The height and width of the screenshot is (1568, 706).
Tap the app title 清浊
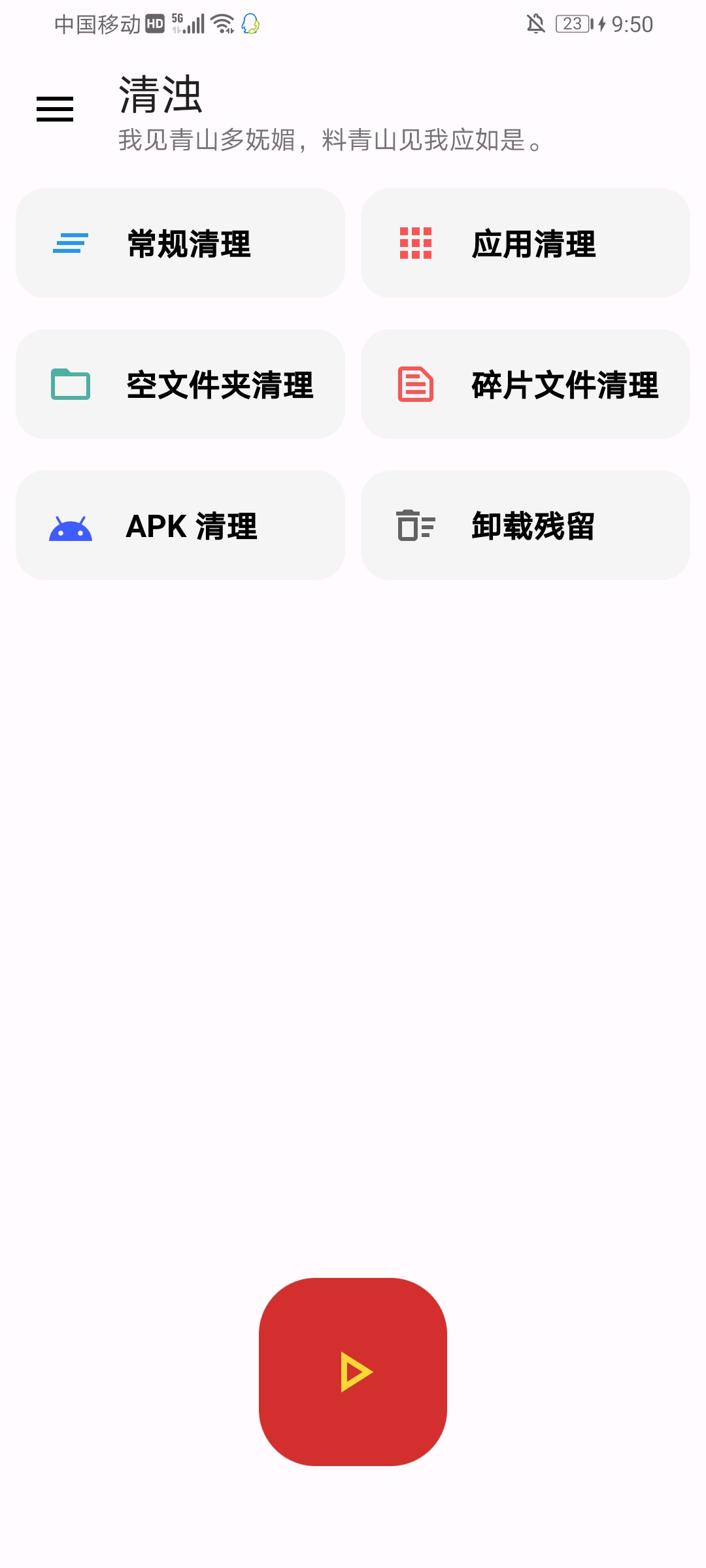160,94
